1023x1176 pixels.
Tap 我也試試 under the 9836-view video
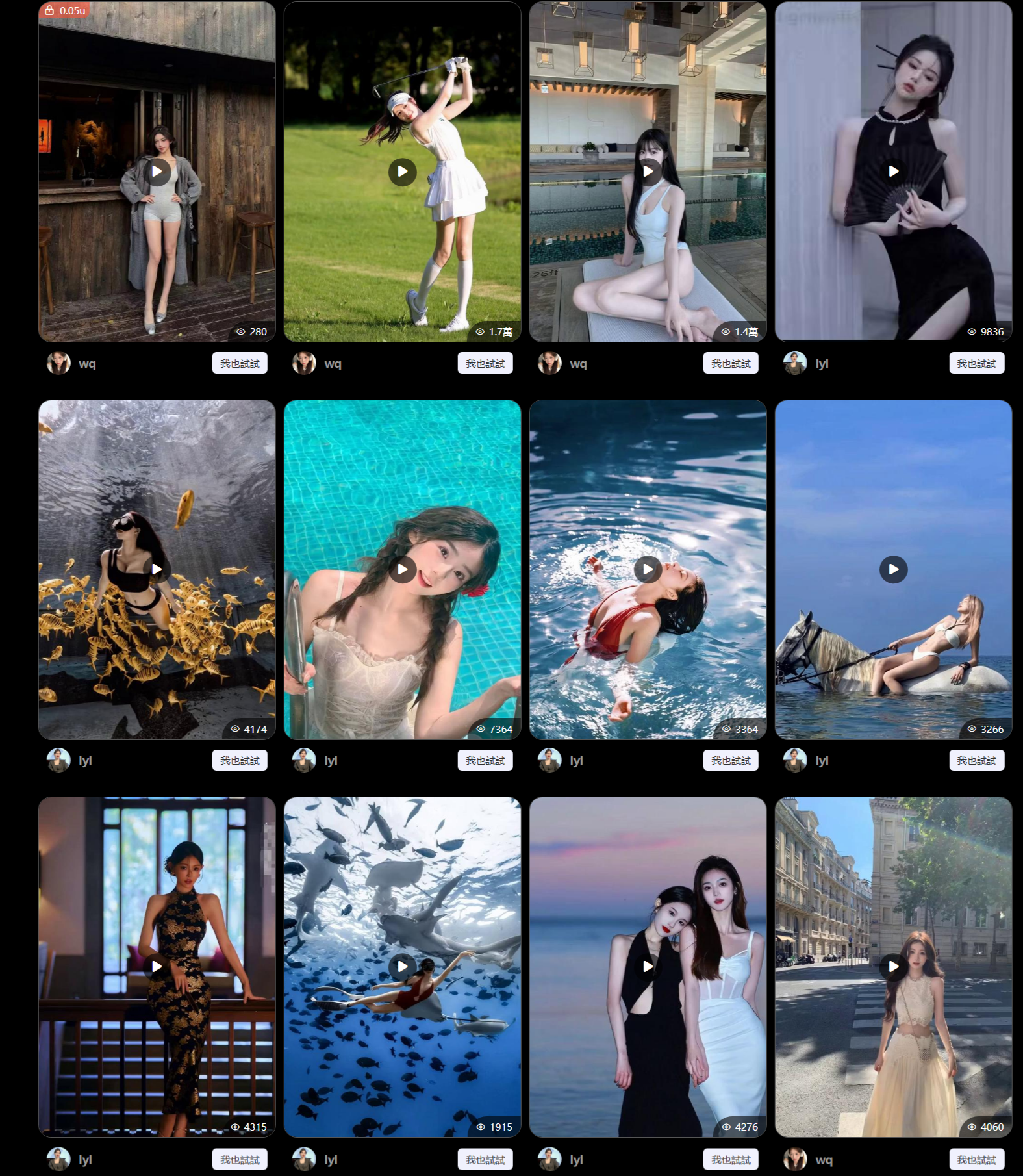976,363
